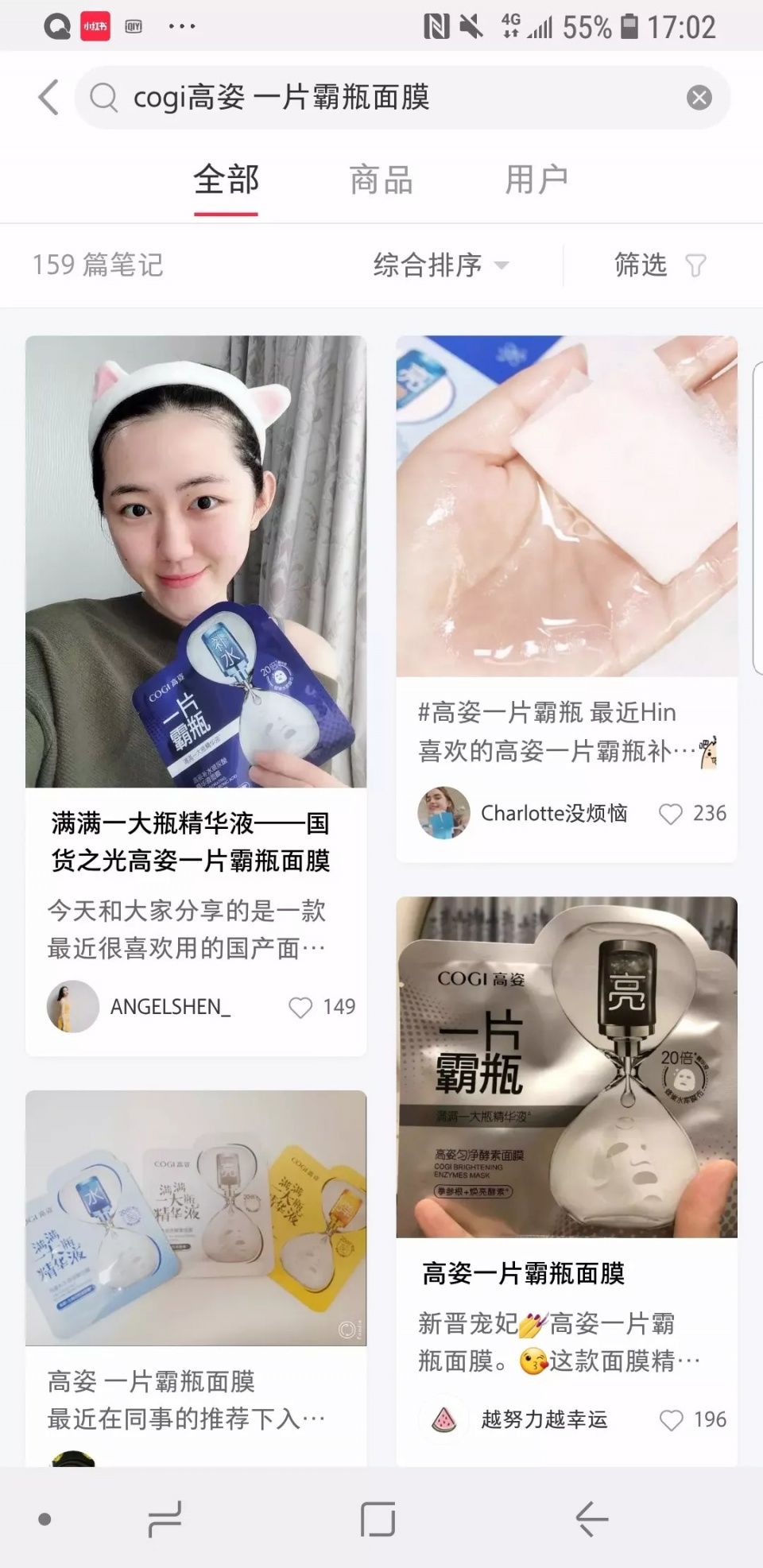Tap the heart icon with 149 likes

pos(303,1005)
